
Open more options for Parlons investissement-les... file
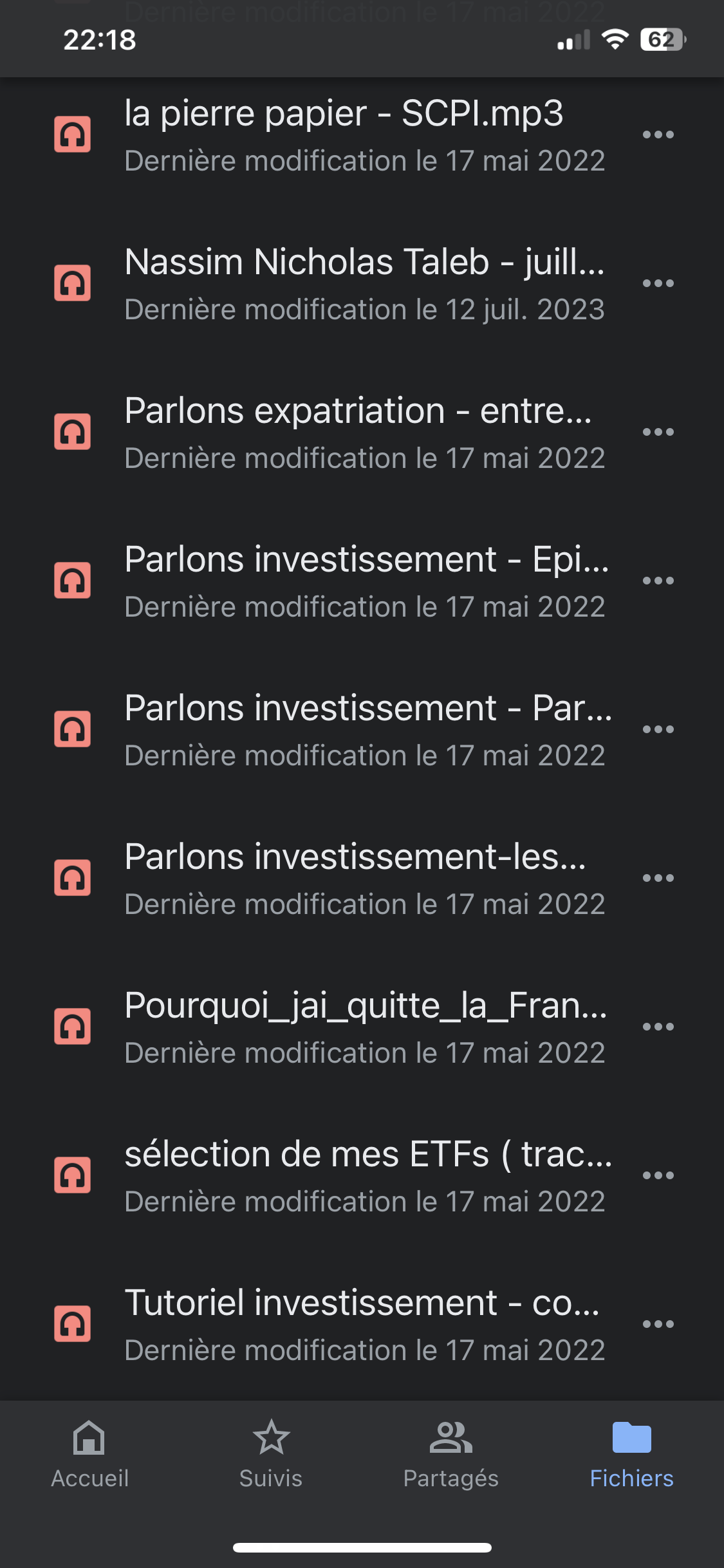[658, 879]
